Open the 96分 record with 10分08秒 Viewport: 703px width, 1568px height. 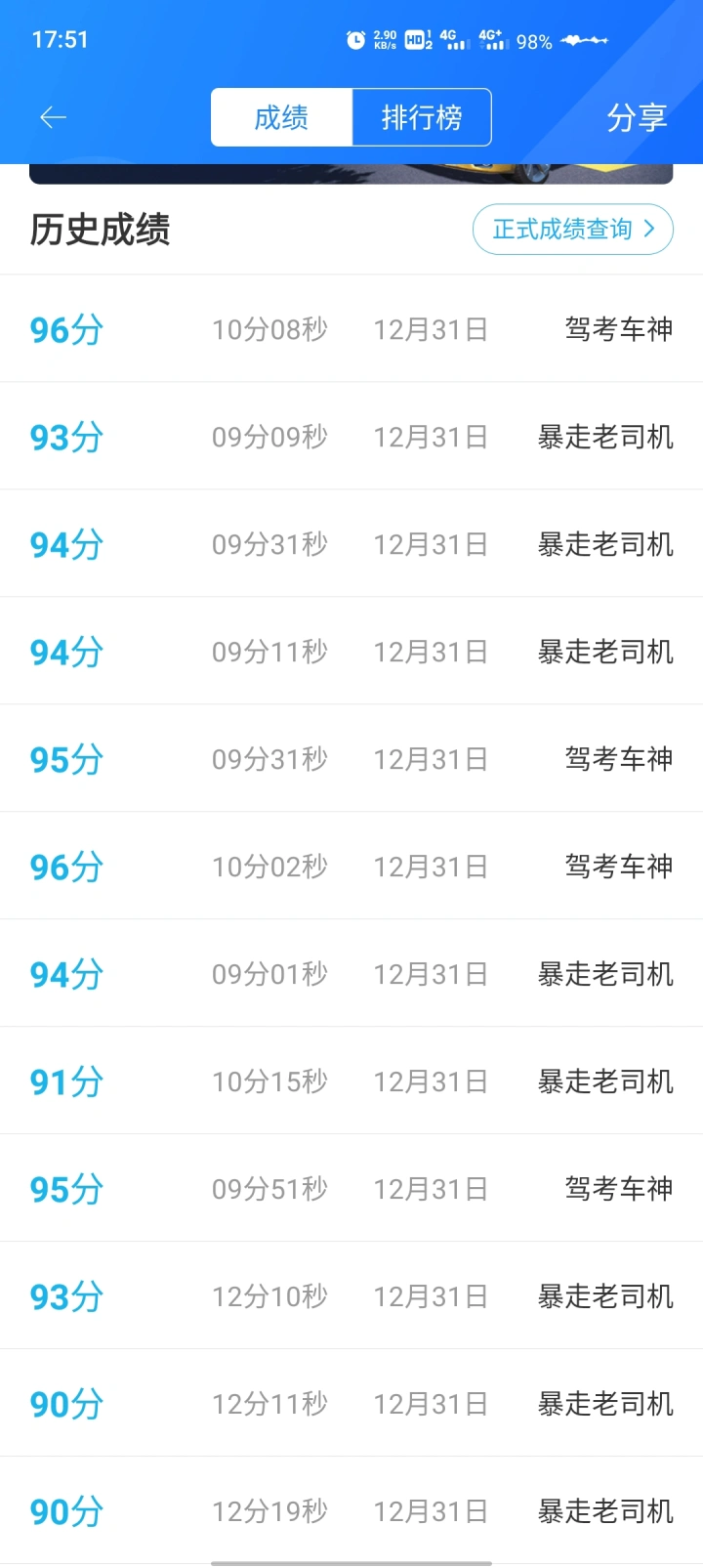tap(351, 329)
